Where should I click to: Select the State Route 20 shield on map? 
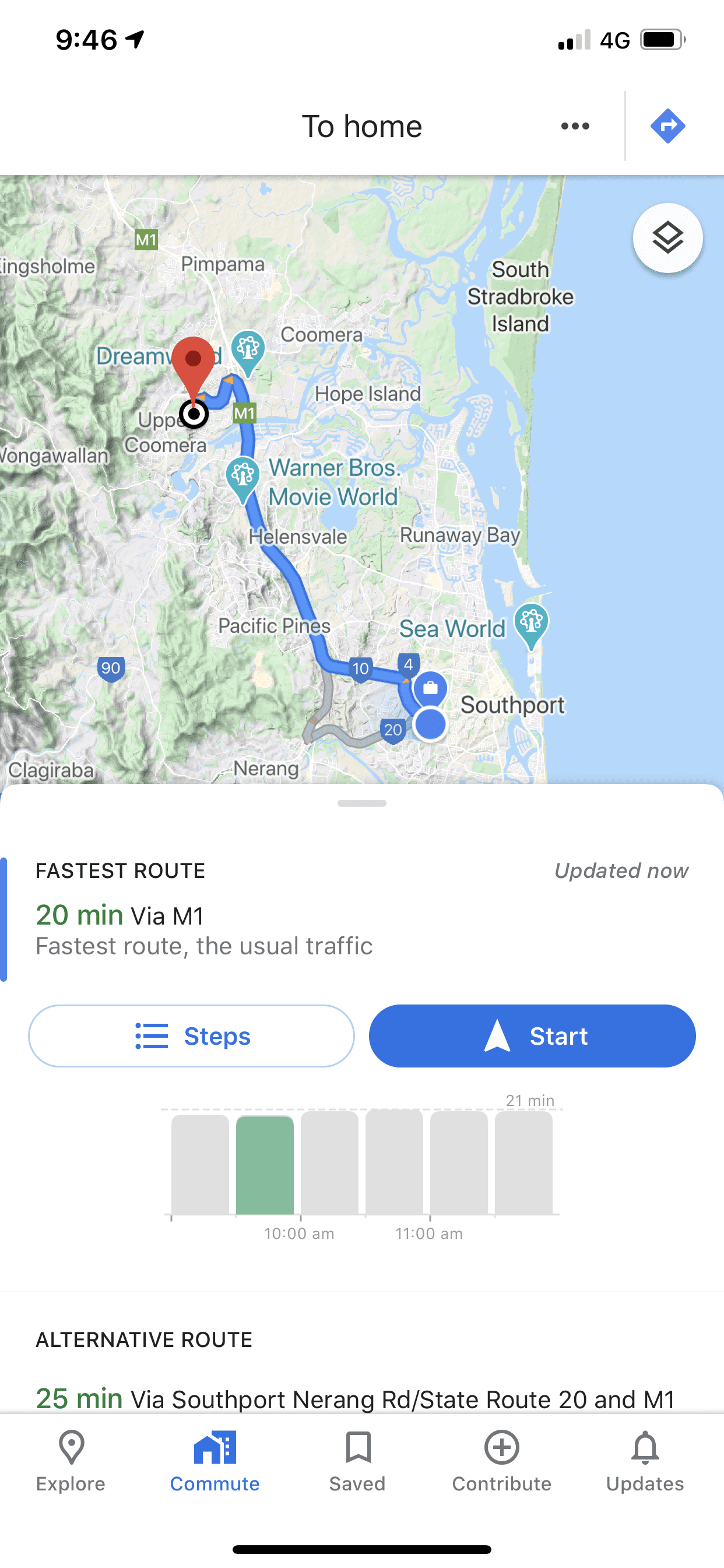[x=393, y=730]
